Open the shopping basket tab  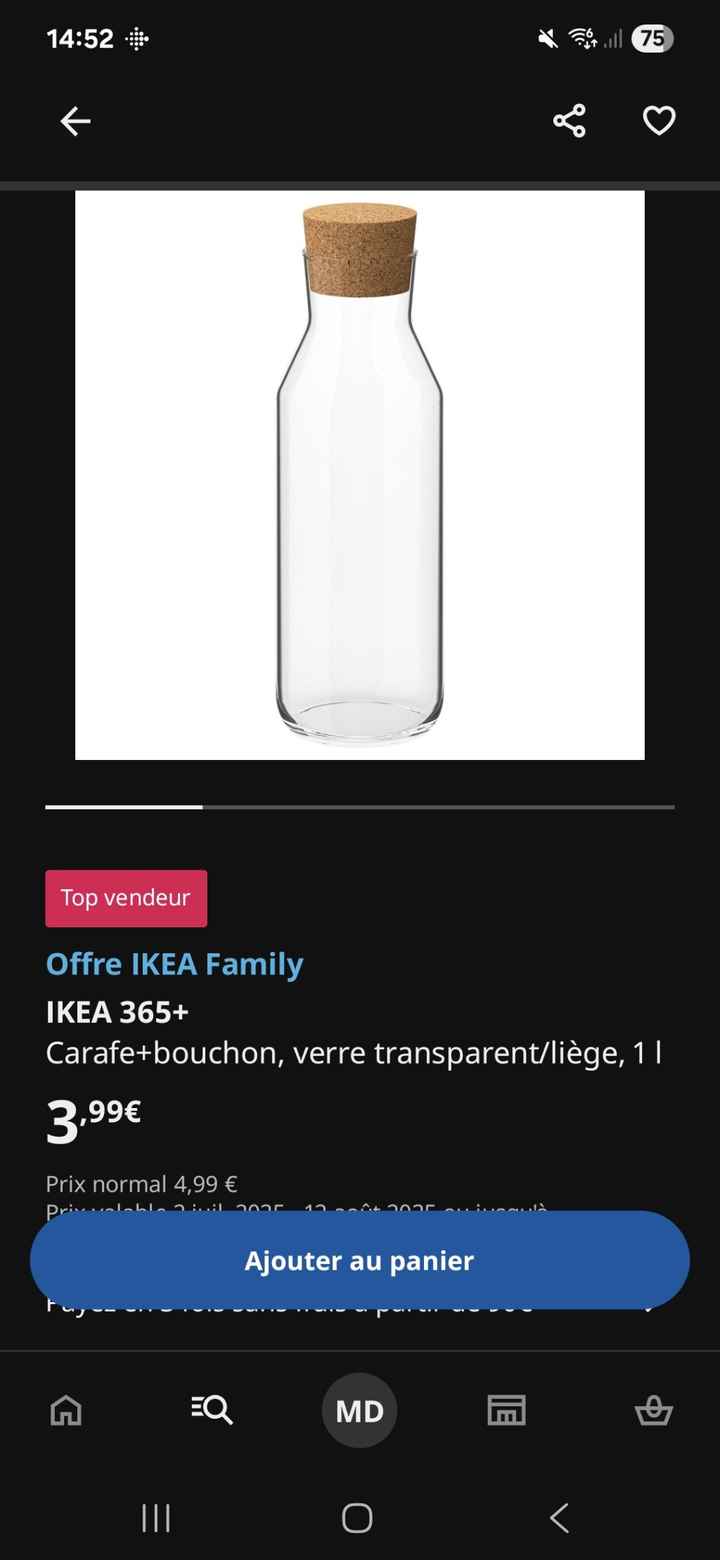[x=654, y=1410]
